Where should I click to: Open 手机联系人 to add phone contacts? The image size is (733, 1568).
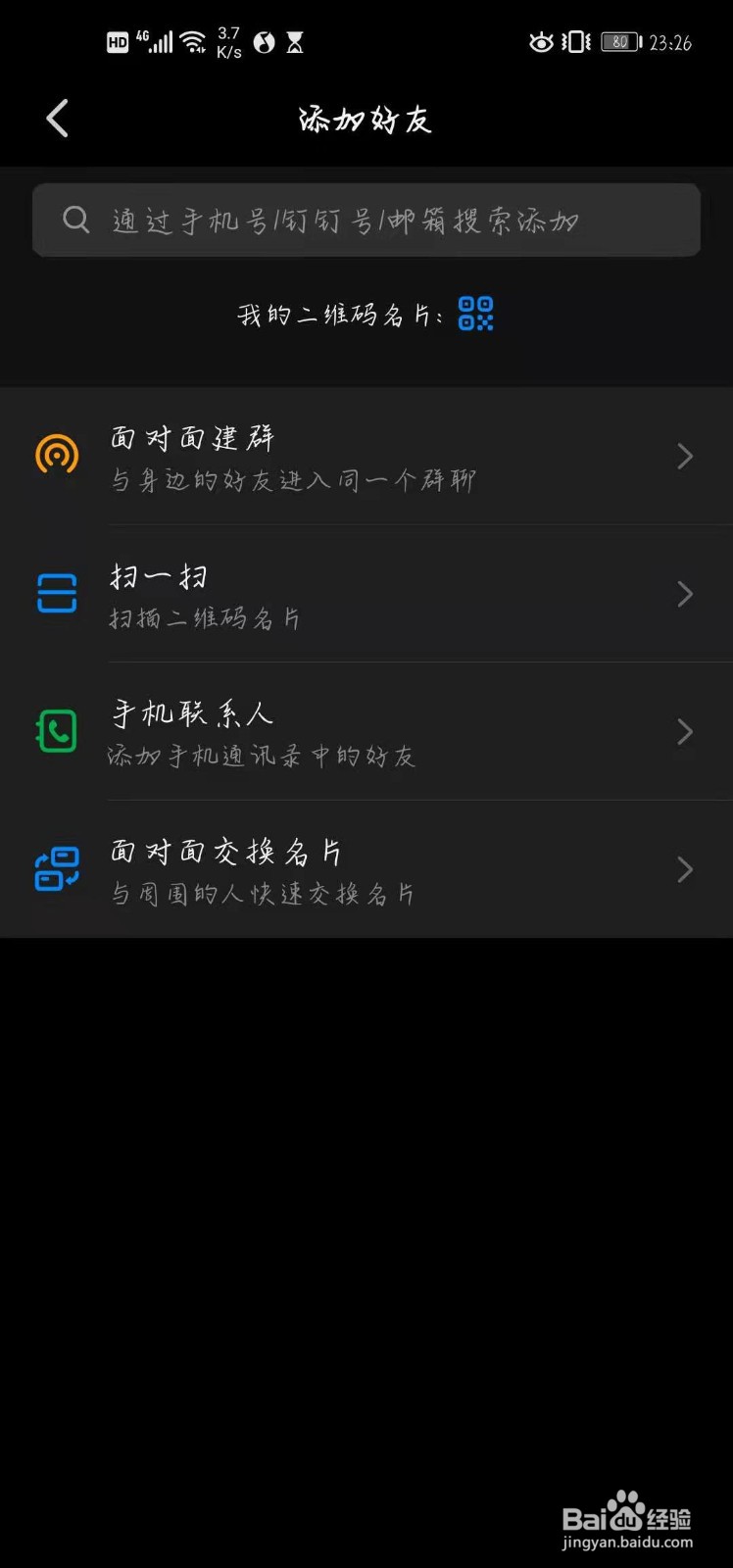(x=366, y=732)
